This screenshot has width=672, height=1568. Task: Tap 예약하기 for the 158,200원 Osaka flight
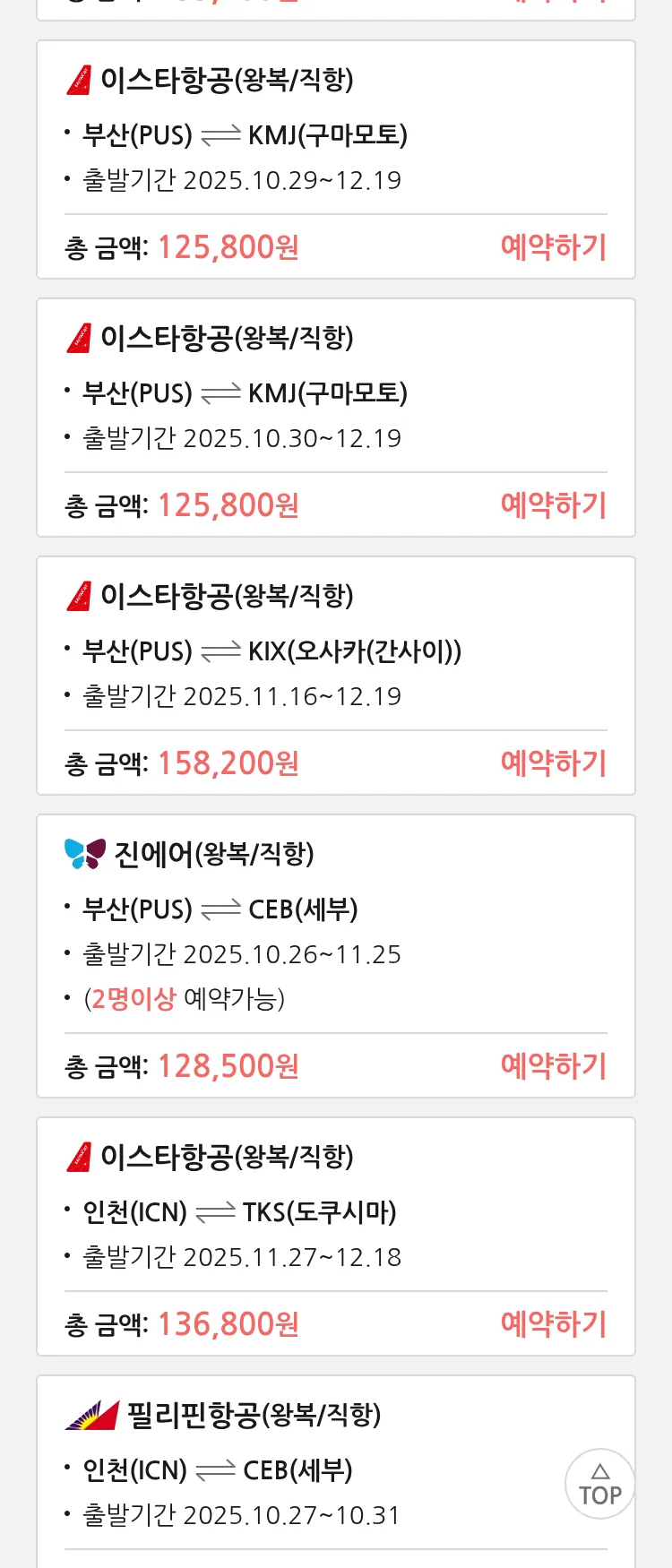[x=553, y=762]
